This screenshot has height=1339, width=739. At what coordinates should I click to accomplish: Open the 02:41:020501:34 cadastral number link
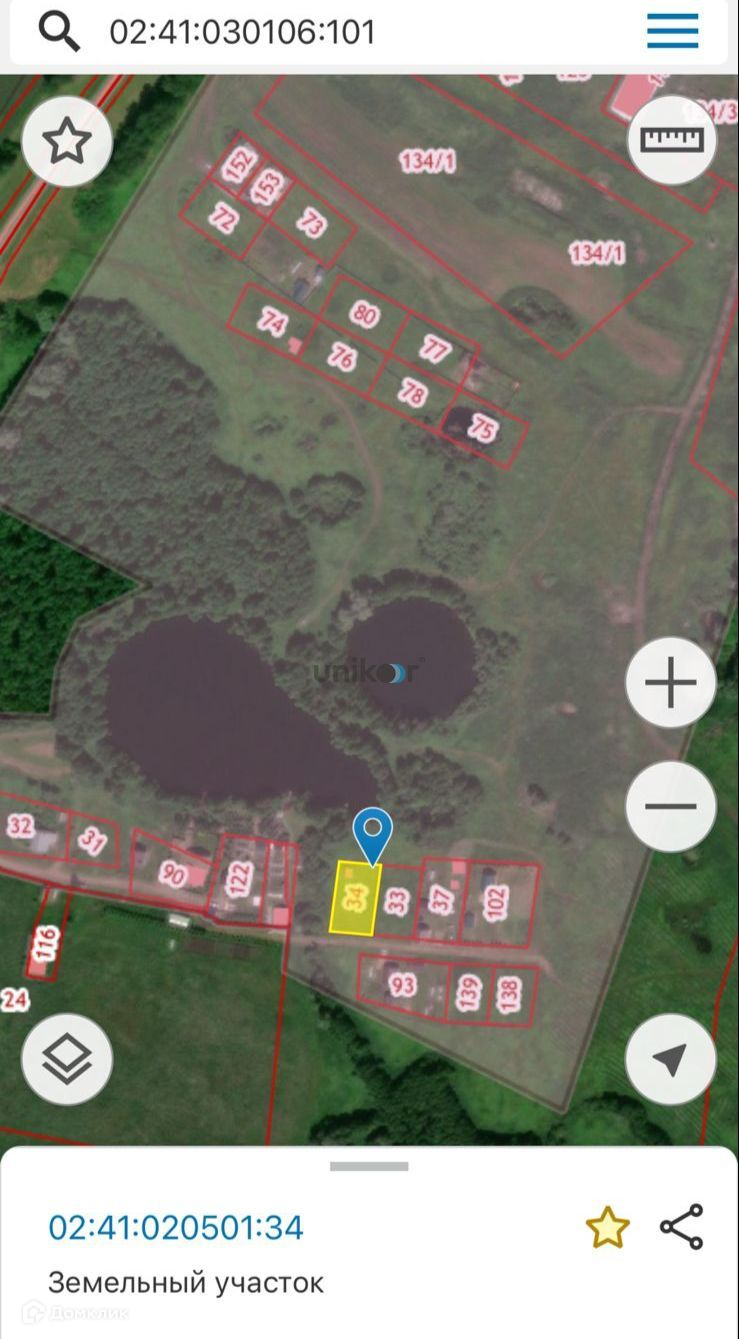pos(176,1227)
